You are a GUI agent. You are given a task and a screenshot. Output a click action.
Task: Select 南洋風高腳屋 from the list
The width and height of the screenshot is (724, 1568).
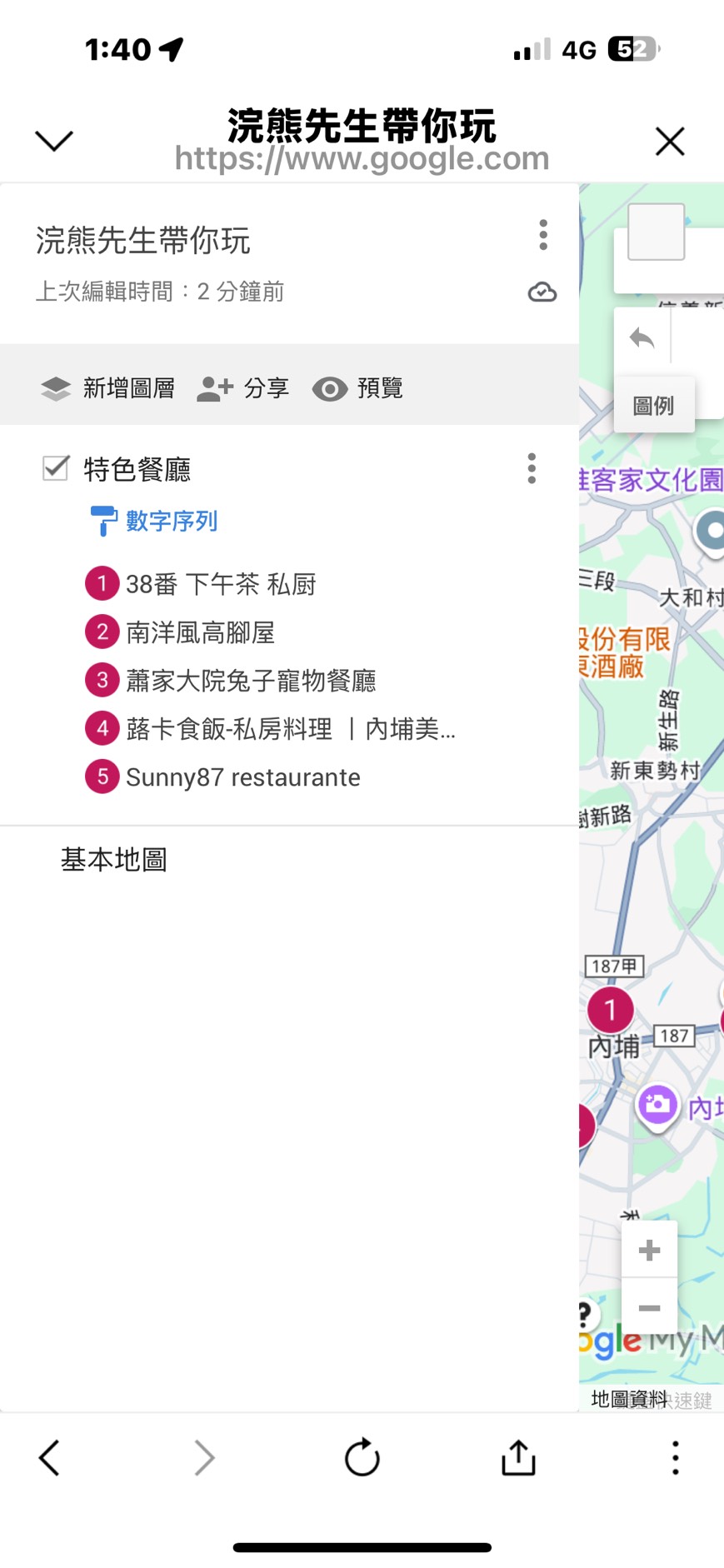[200, 632]
